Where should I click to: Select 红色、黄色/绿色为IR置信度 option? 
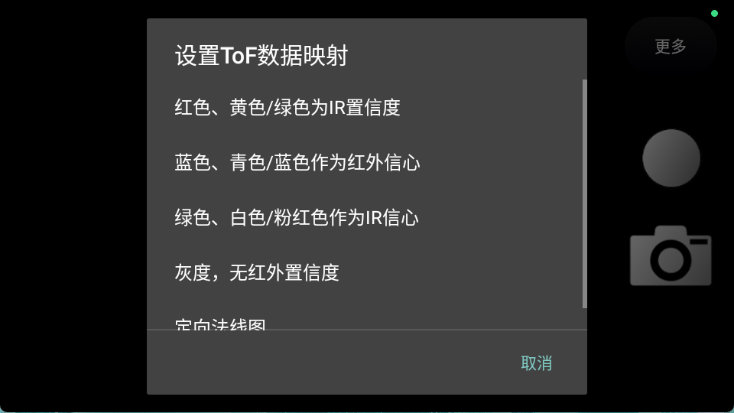click(x=288, y=108)
